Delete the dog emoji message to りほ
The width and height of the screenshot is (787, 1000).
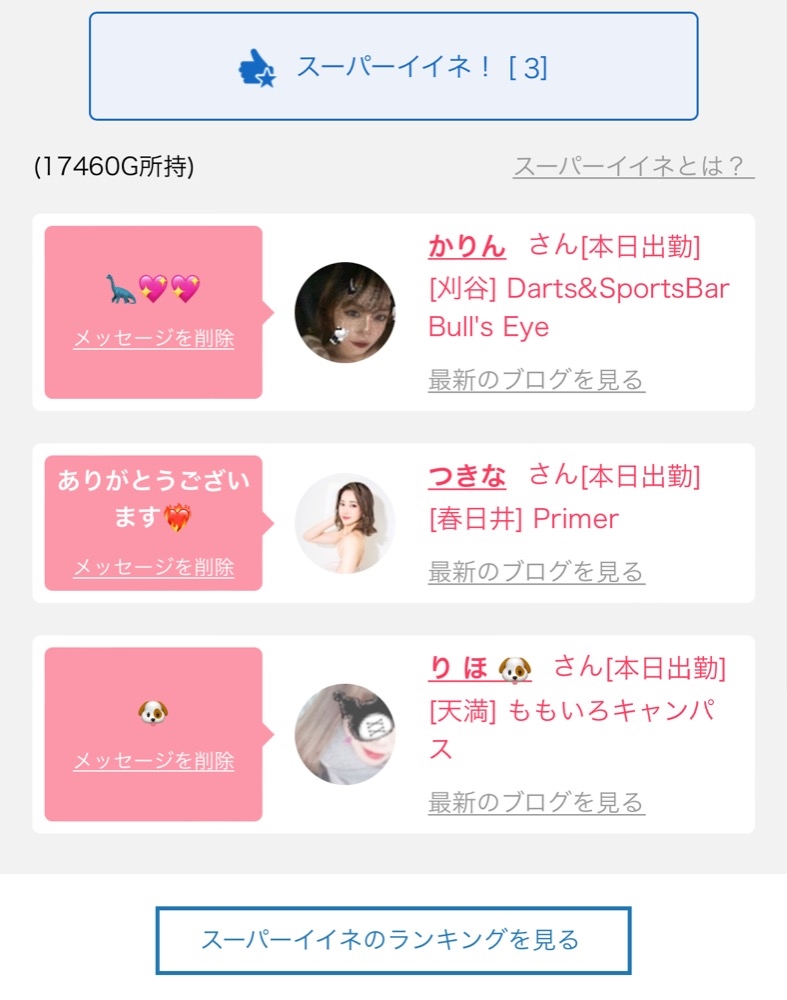154,760
